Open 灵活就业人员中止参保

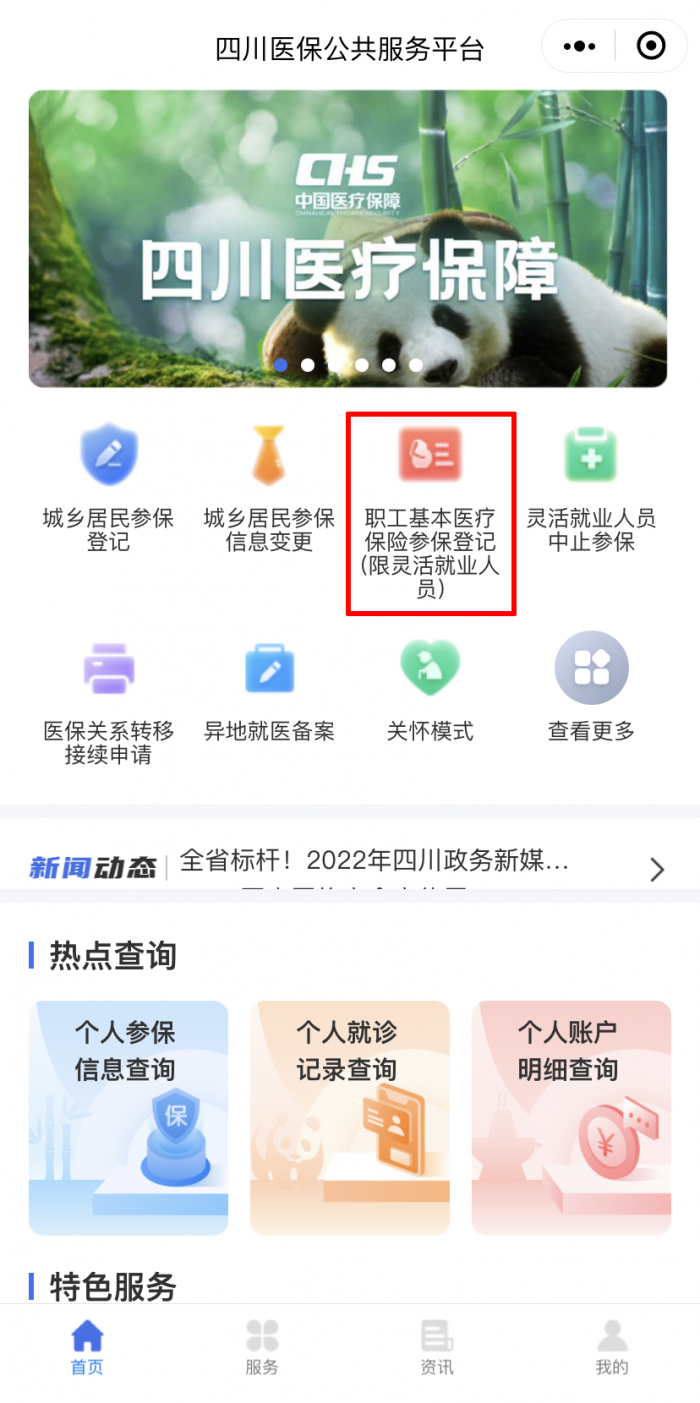coord(591,487)
